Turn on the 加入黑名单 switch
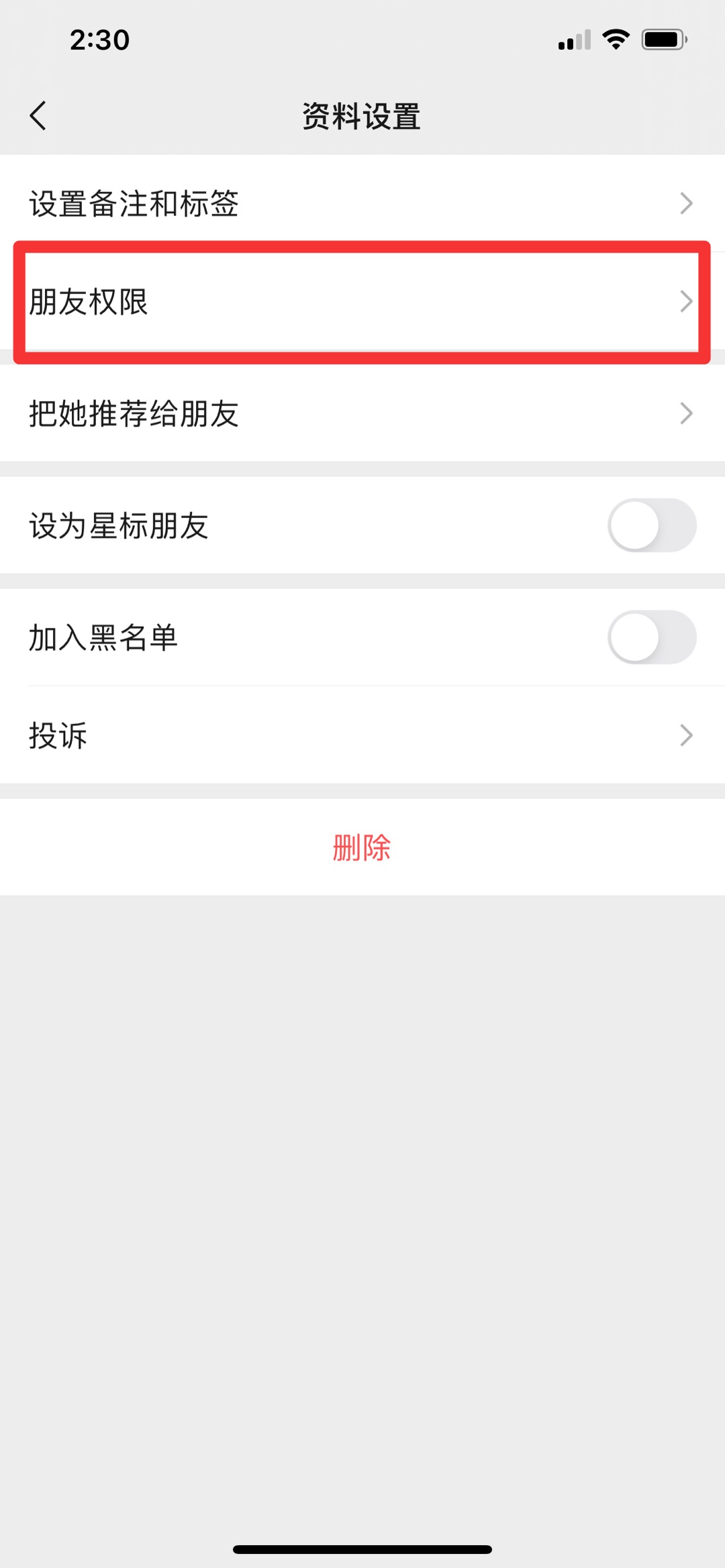Screen dimensions: 725x1568 point(652,637)
